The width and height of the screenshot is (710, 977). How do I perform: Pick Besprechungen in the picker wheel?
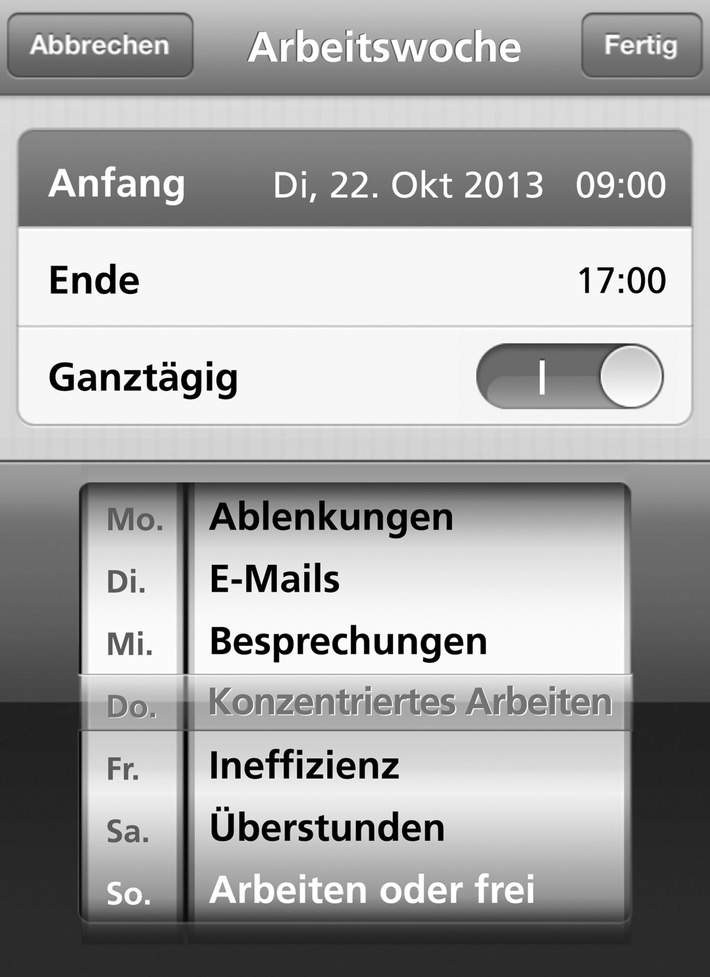(x=348, y=642)
